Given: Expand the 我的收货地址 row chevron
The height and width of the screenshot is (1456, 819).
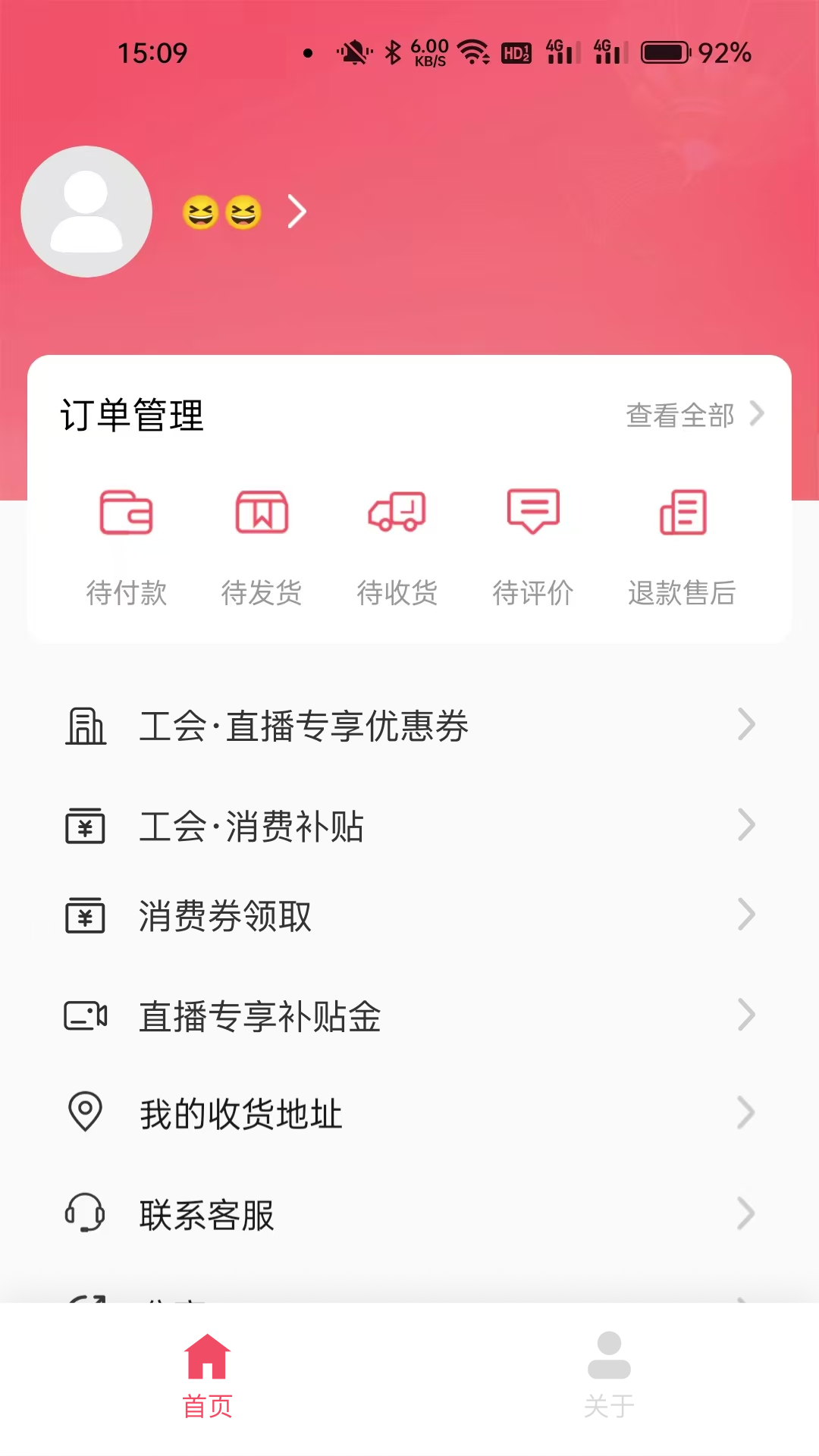Looking at the screenshot, I should point(744,1112).
